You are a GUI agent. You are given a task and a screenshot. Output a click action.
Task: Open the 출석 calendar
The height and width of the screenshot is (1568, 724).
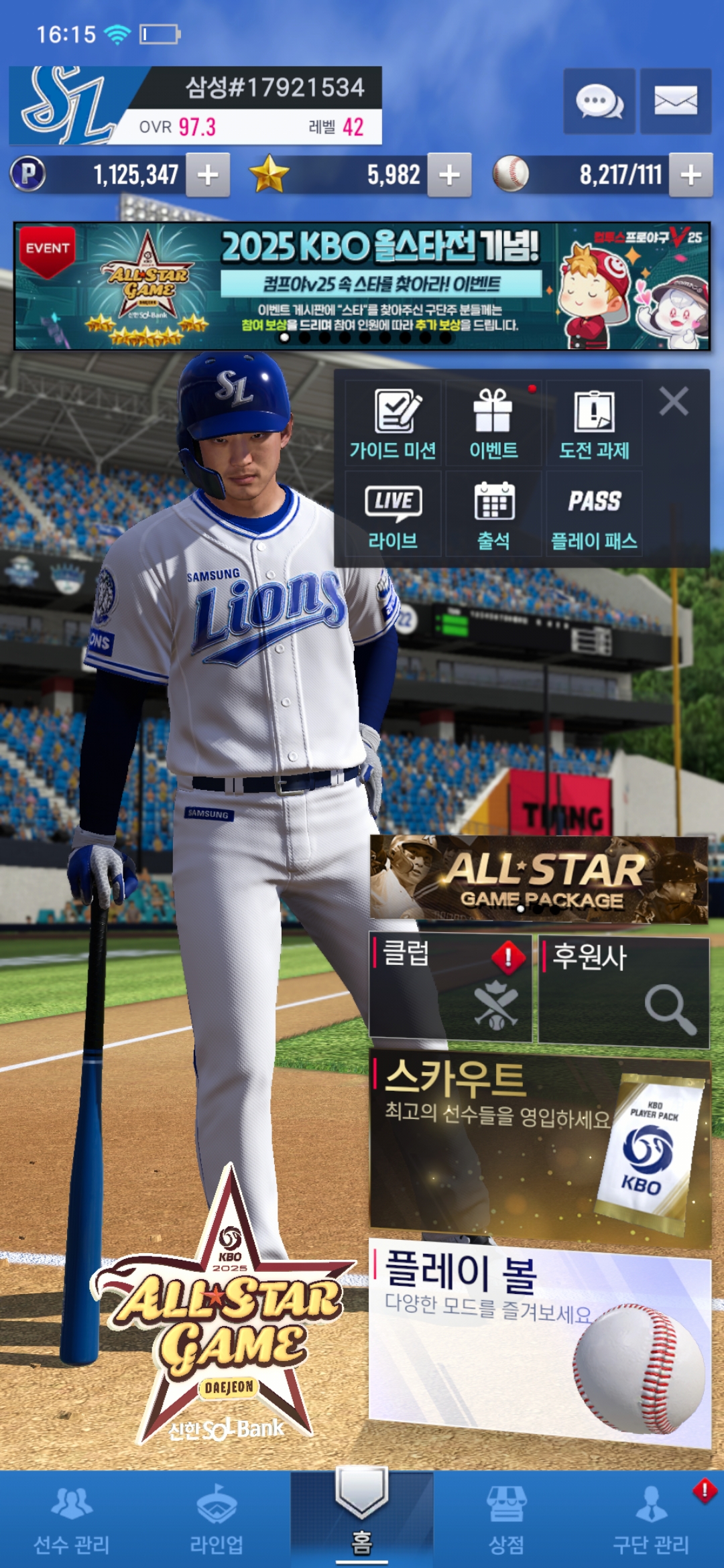click(493, 515)
